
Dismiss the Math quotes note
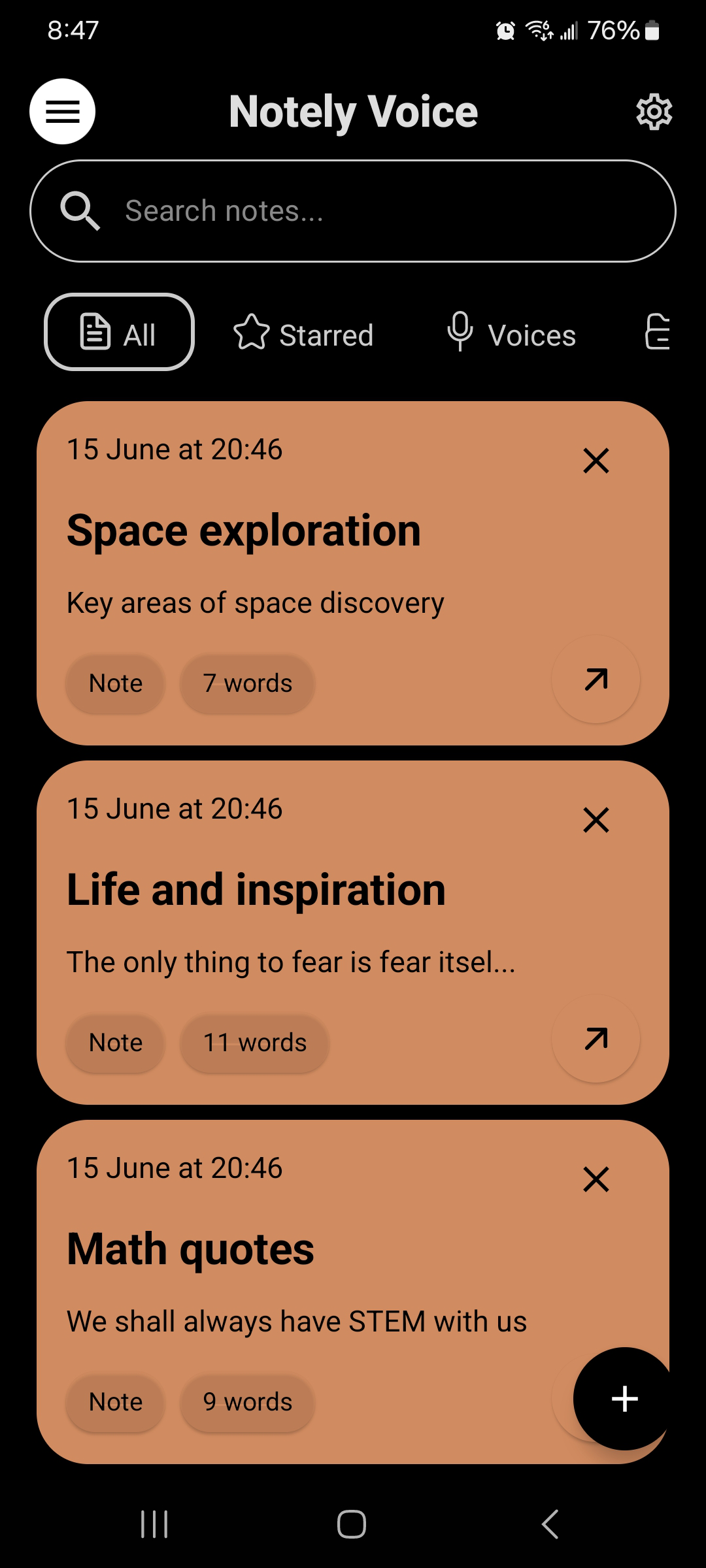(x=596, y=1179)
